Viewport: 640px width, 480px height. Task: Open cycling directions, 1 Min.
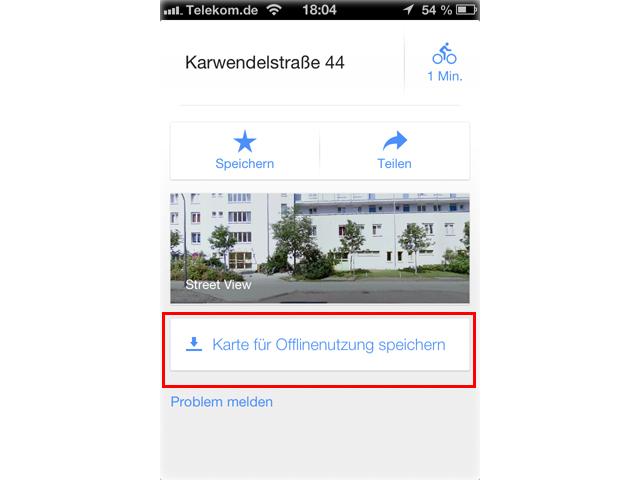tap(443, 62)
